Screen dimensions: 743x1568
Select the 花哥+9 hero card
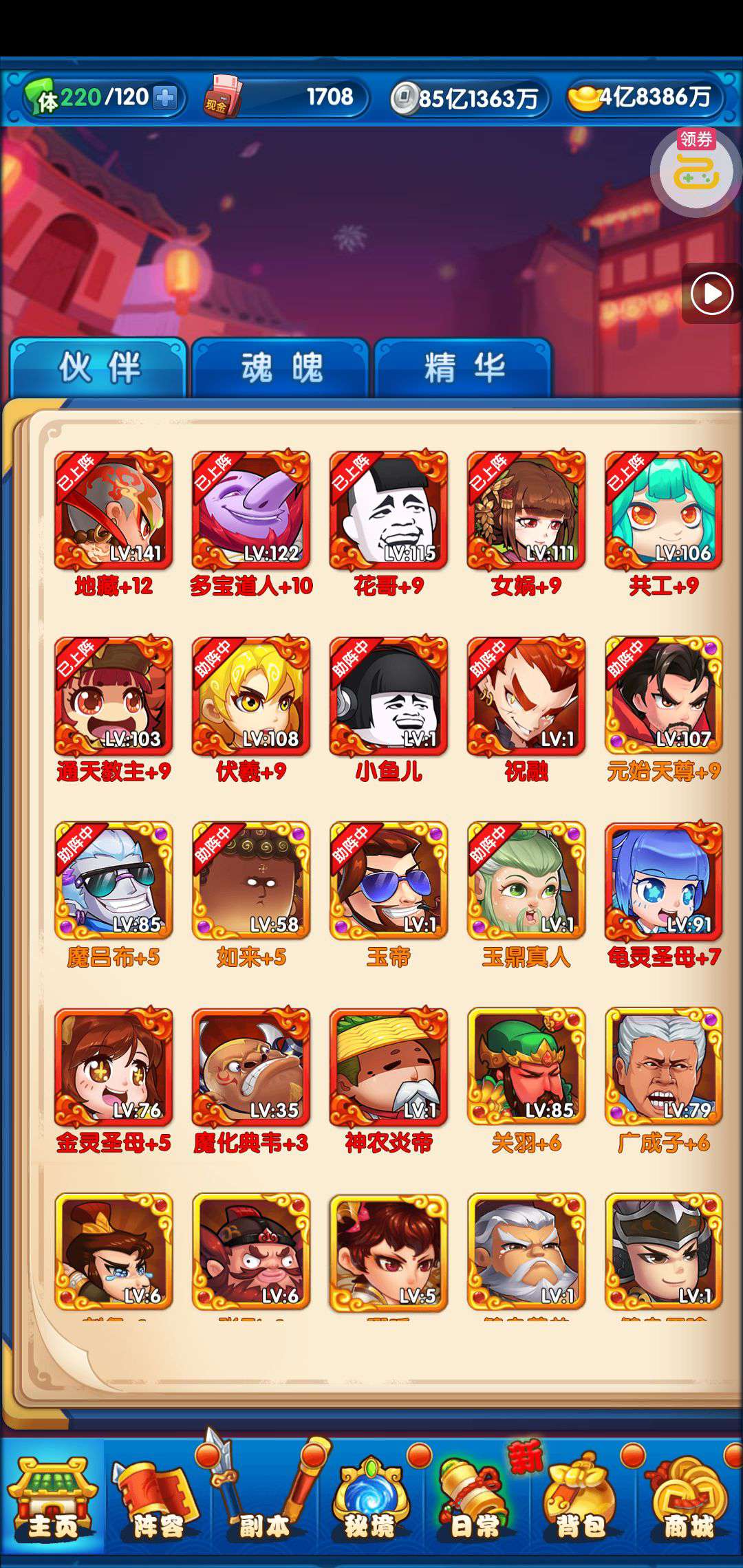[389, 510]
